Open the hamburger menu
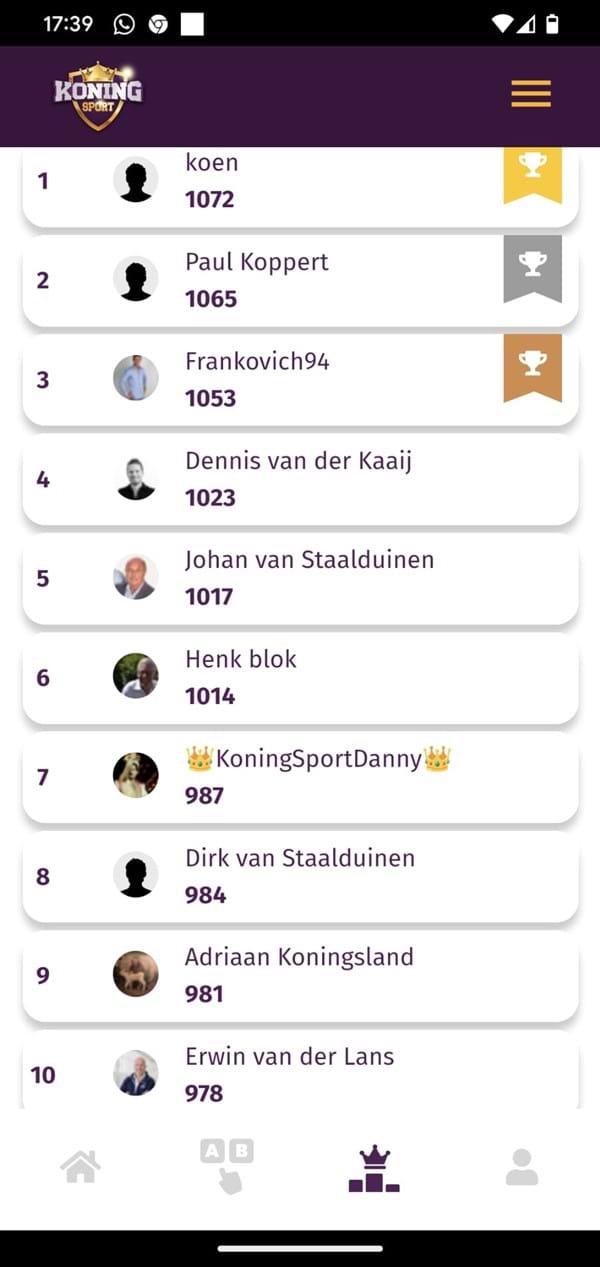The width and height of the screenshot is (600, 1267). (x=531, y=94)
